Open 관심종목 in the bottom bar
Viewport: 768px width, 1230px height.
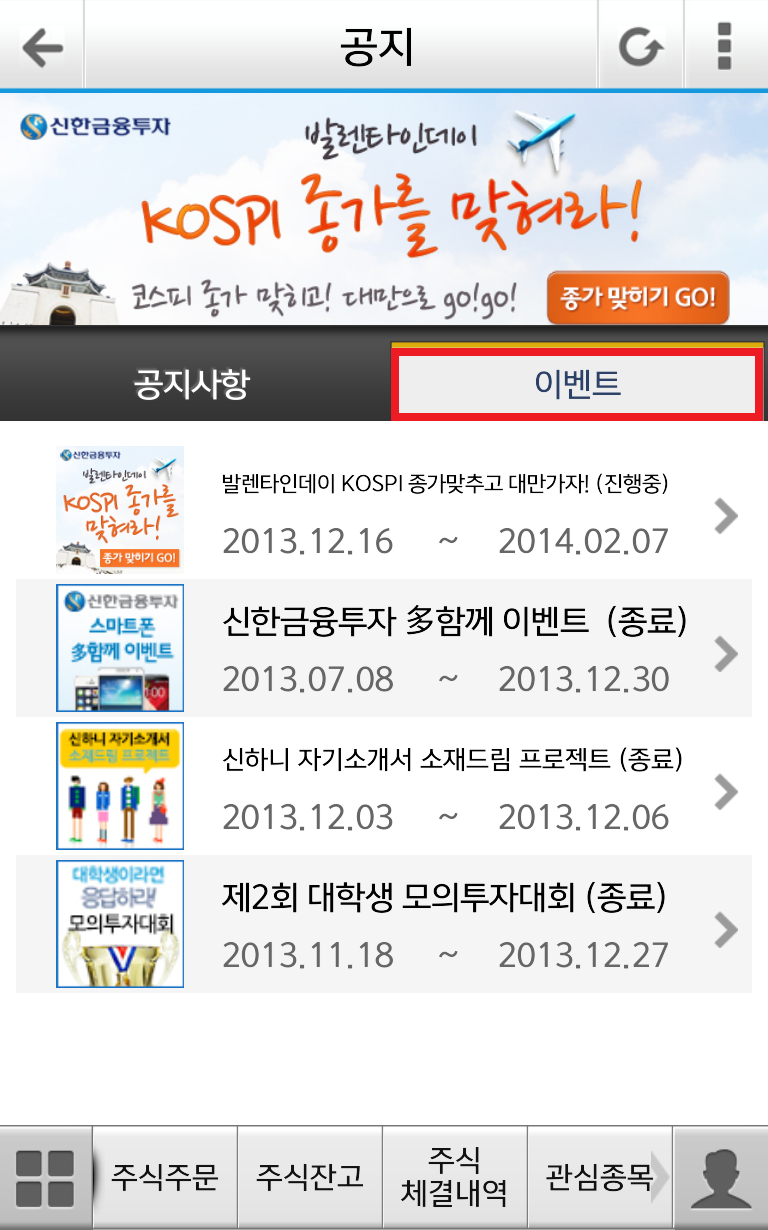click(598, 1178)
